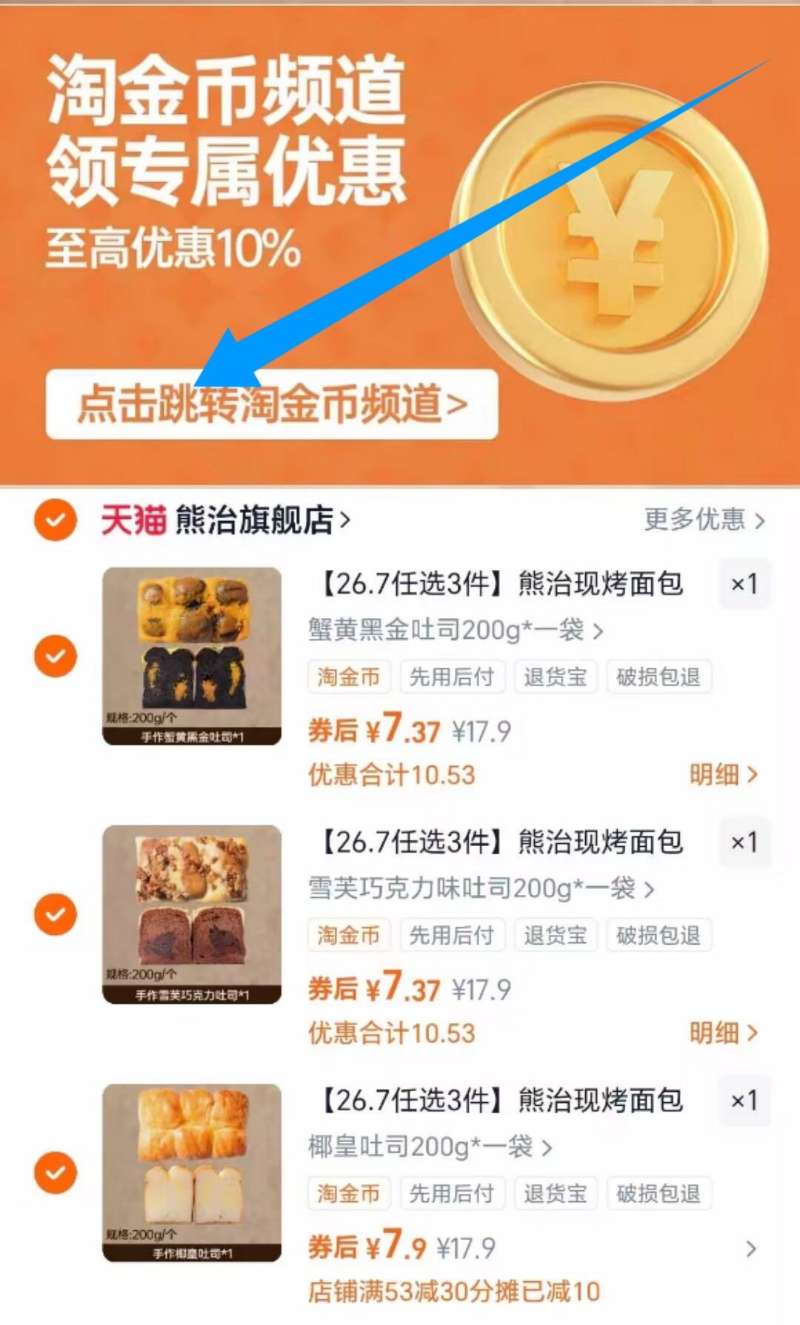Uncheck the 雪芙巧克力味吐司 selection circle
This screenshot has width=800, height=1325.
[55, 915]
